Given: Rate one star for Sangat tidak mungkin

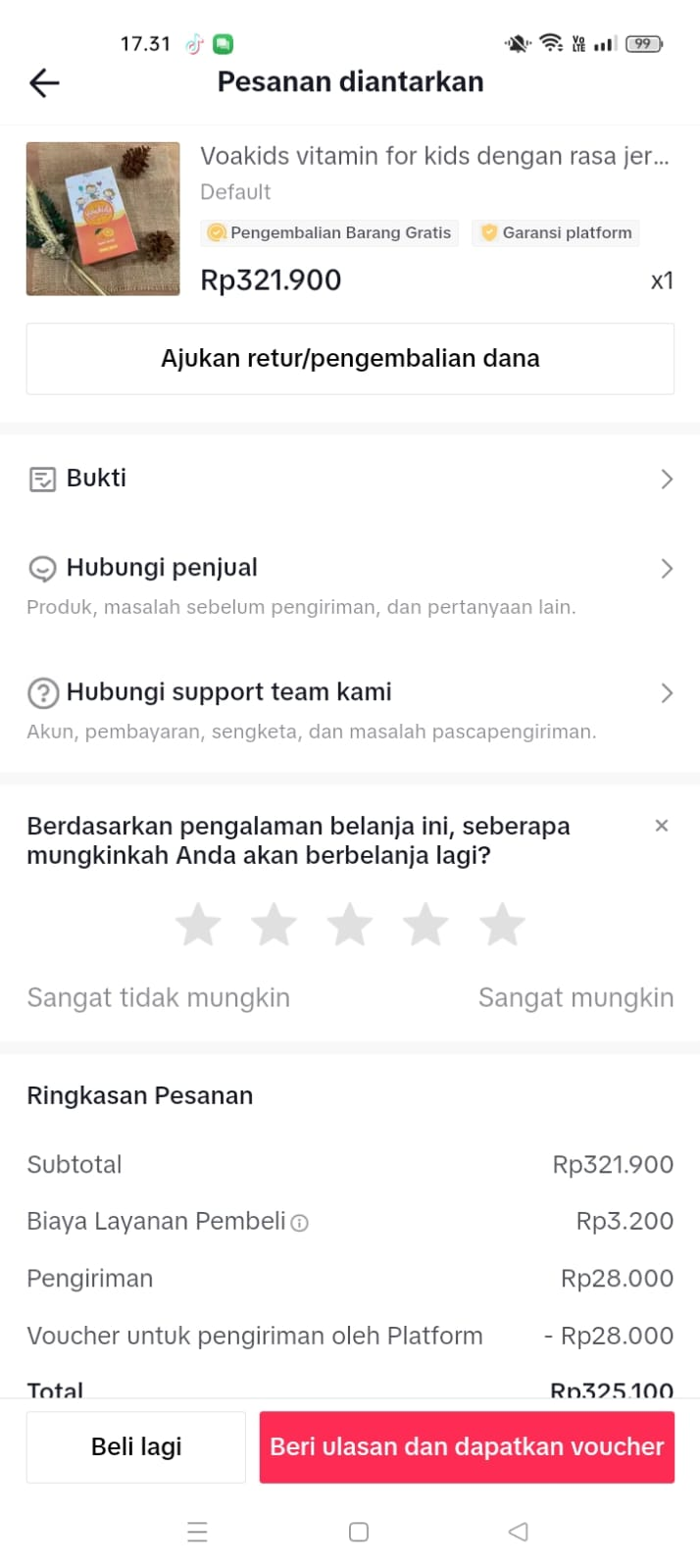Looking at the screenshot, I should coord(198,925).
